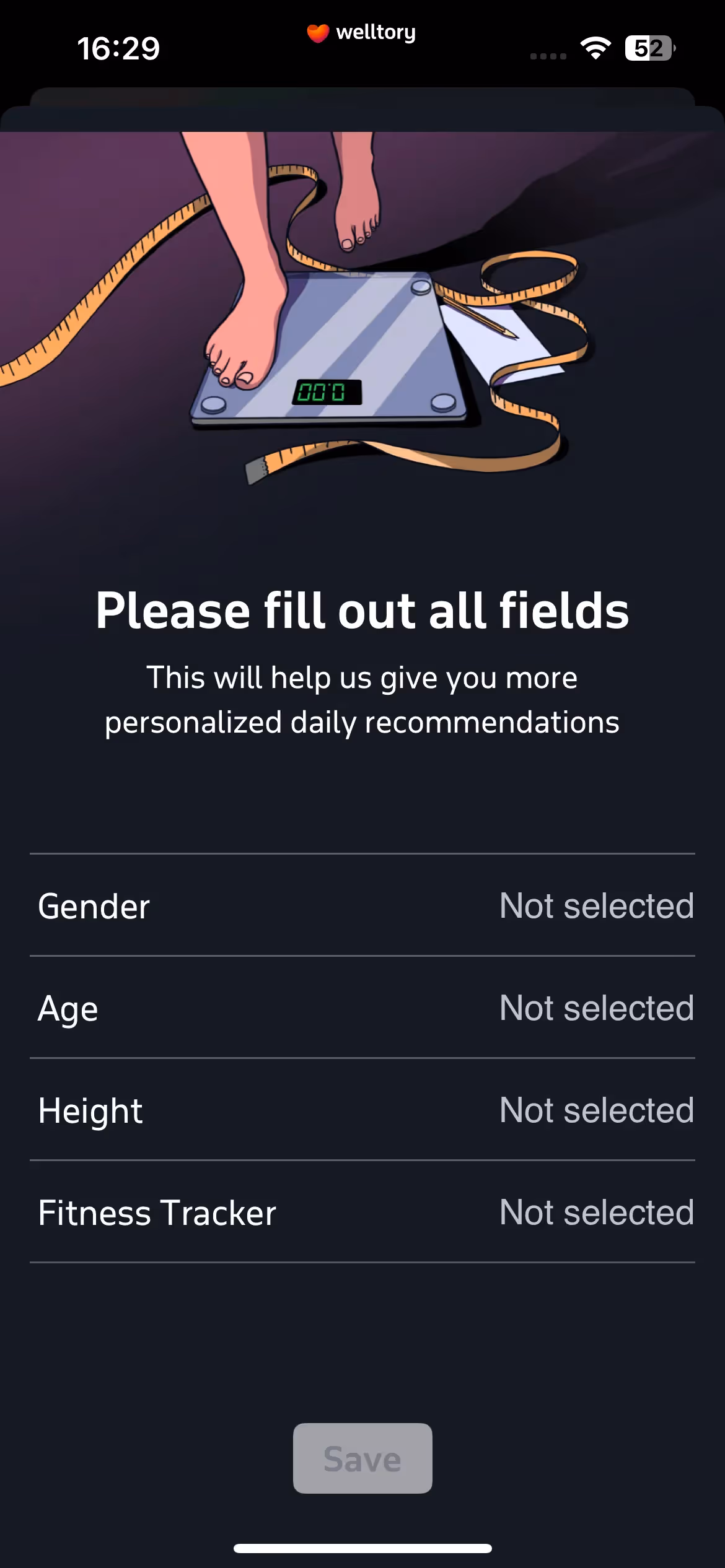Select a Fitness Tracker

[362, 1212]
